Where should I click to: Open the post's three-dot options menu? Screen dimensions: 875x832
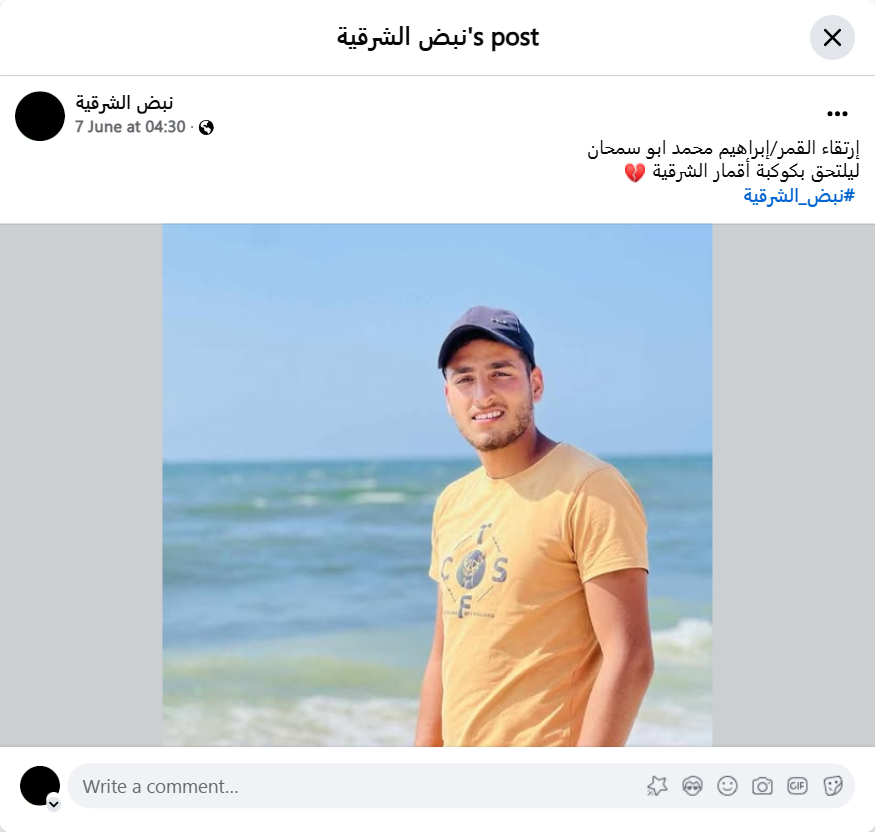pos(837,114)
